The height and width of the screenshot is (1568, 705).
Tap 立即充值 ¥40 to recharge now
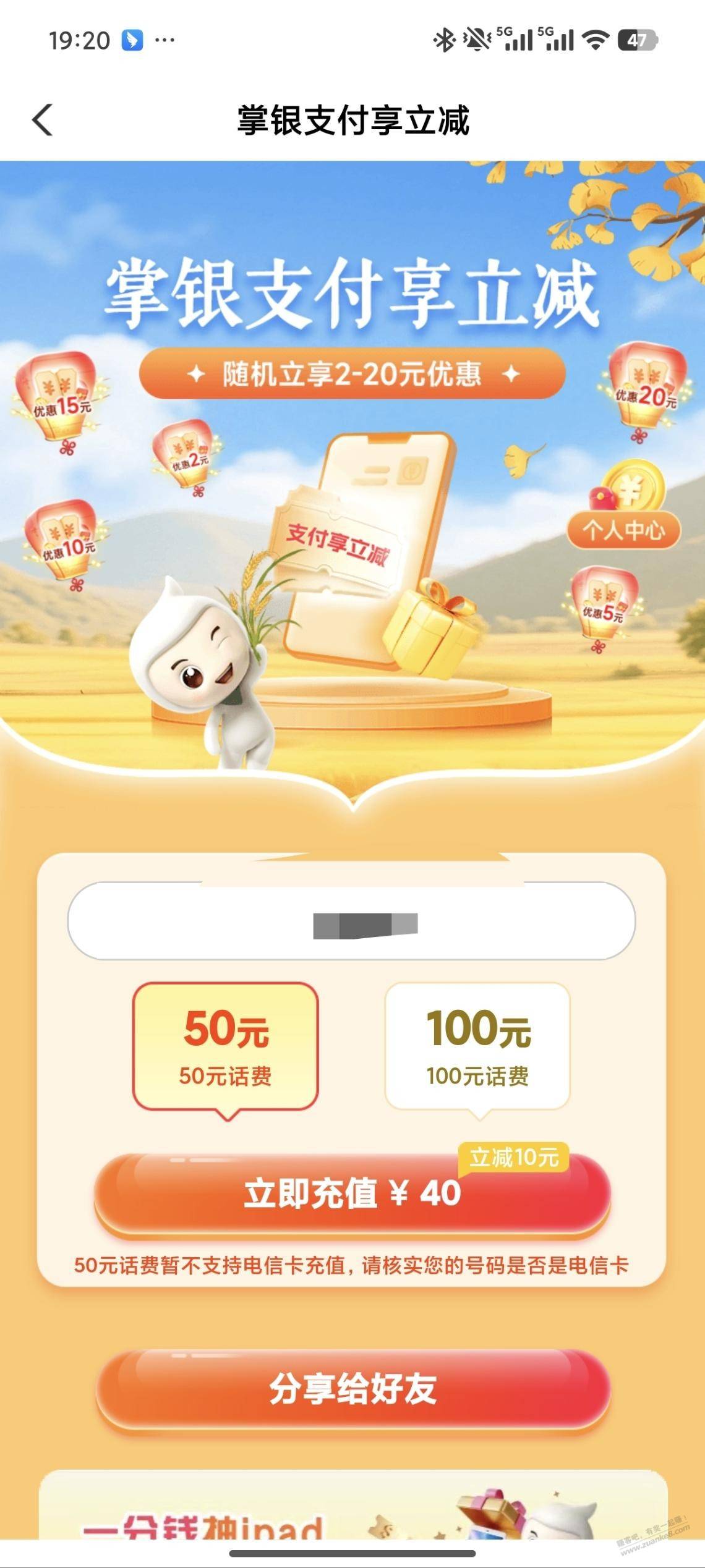click(351, 1193)
